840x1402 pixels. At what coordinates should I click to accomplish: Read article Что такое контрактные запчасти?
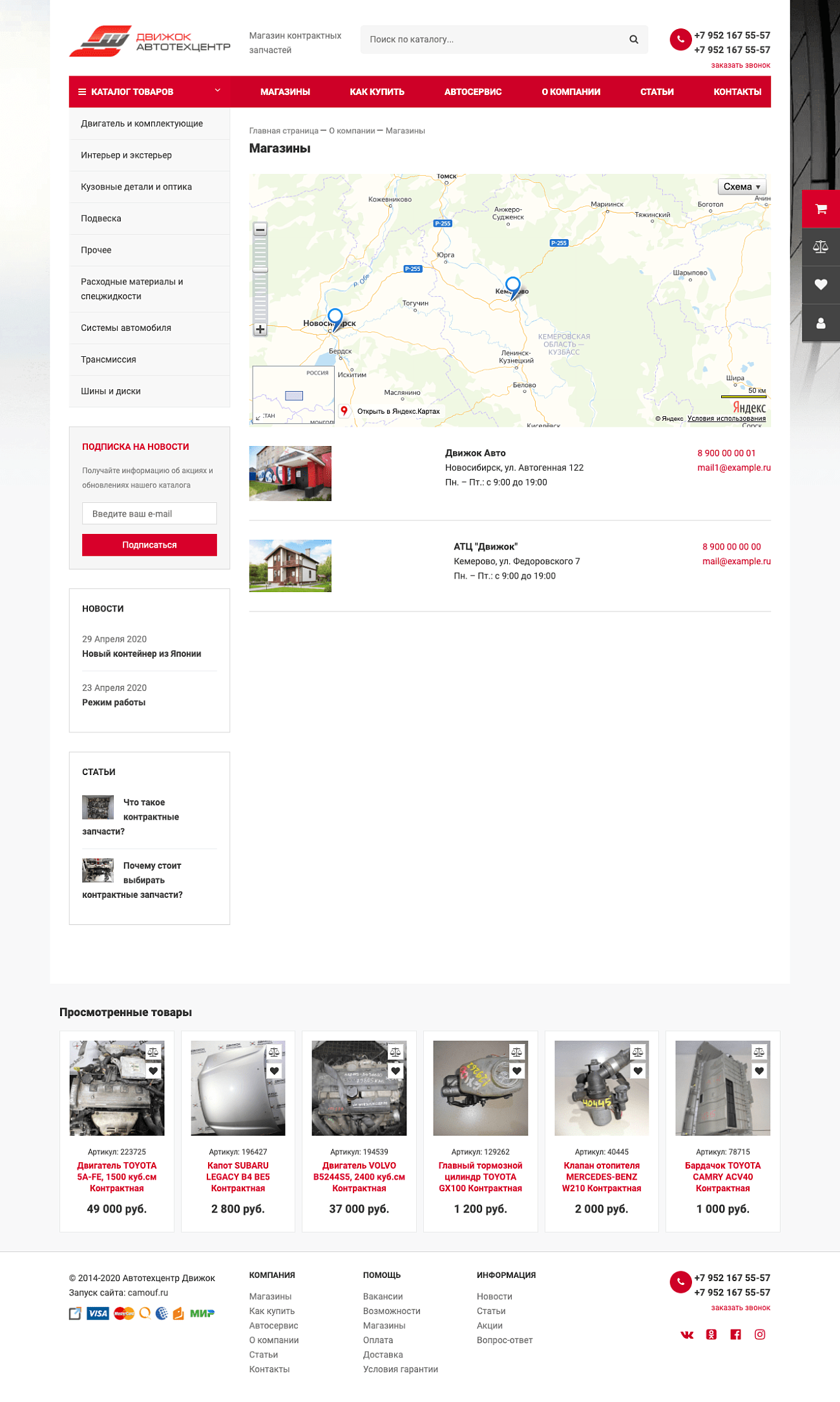[x=151, y=816]
